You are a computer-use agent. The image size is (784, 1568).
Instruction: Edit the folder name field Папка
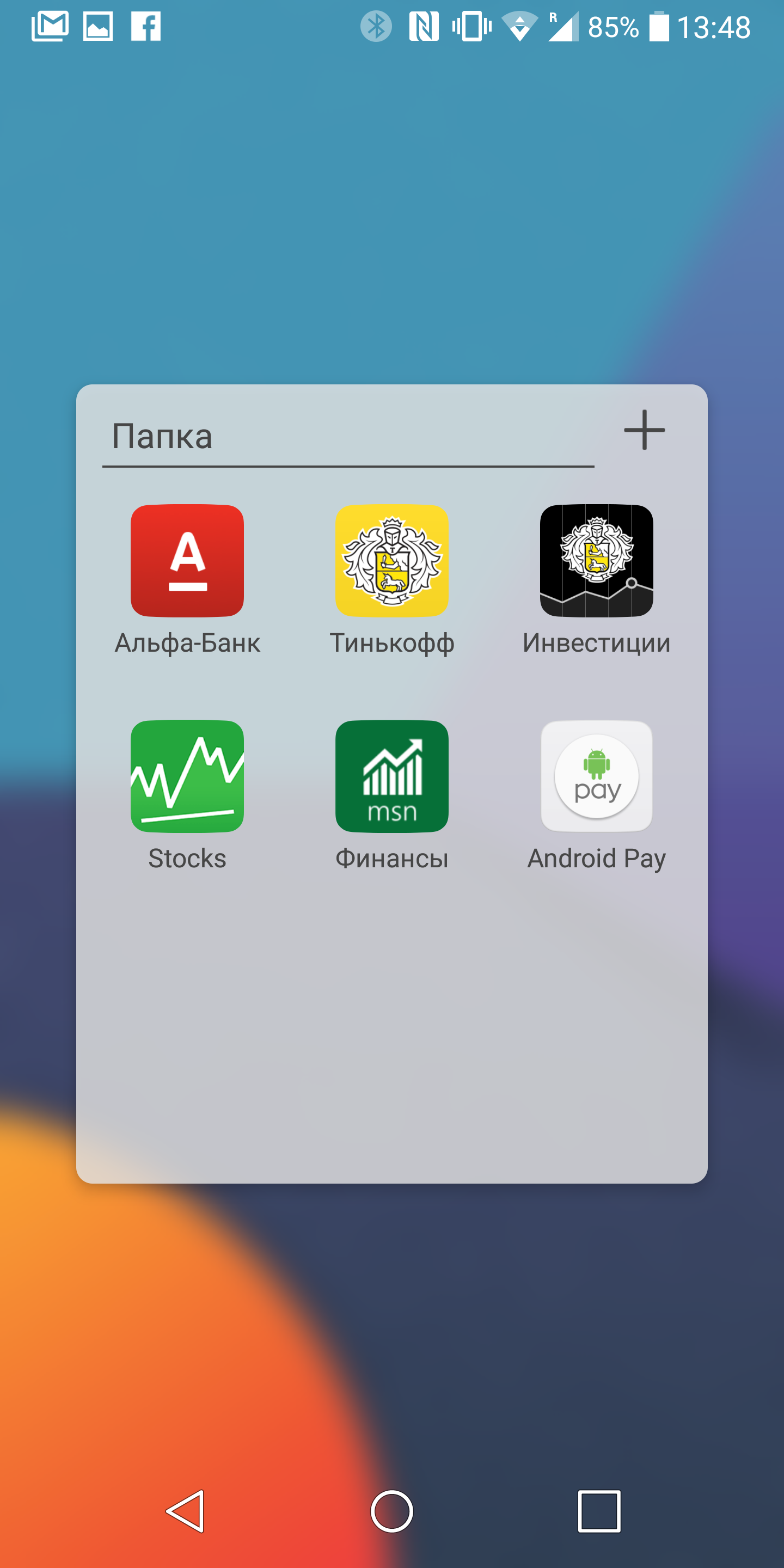(x=348, y=437)
